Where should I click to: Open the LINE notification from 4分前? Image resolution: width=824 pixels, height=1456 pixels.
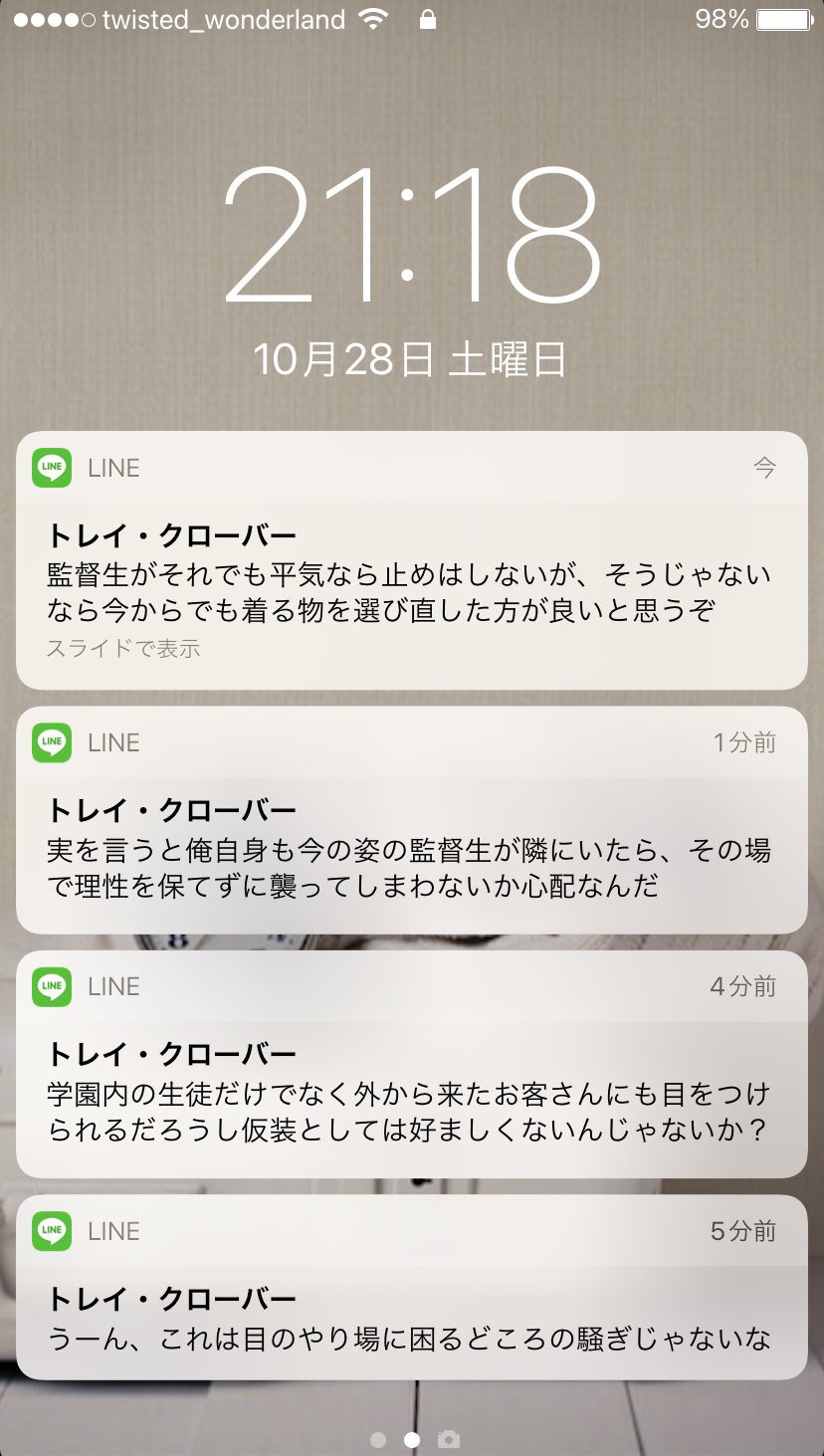tap(411, 1080)
